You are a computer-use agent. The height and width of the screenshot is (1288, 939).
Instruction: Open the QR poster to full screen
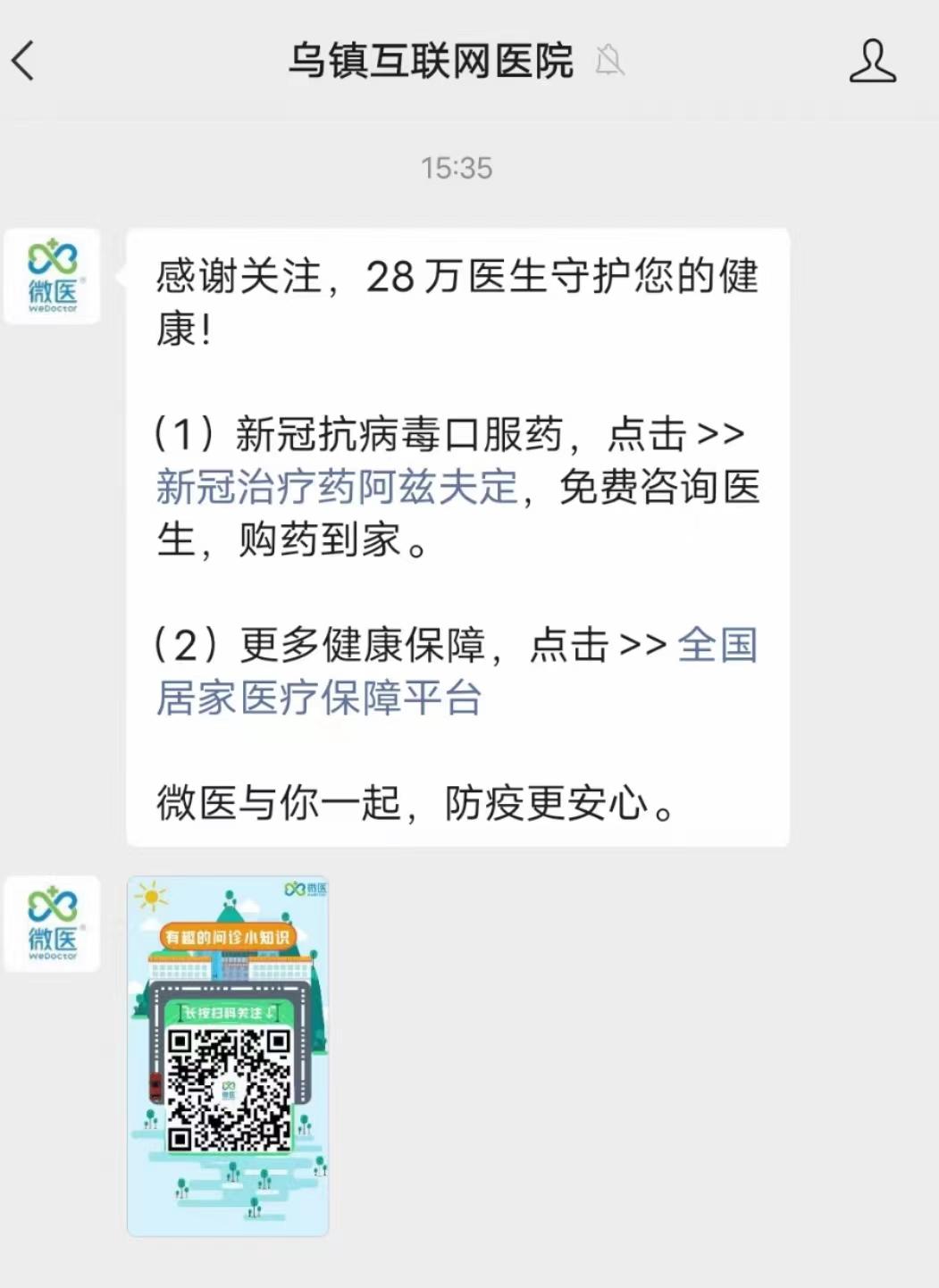pos(229,1054)
